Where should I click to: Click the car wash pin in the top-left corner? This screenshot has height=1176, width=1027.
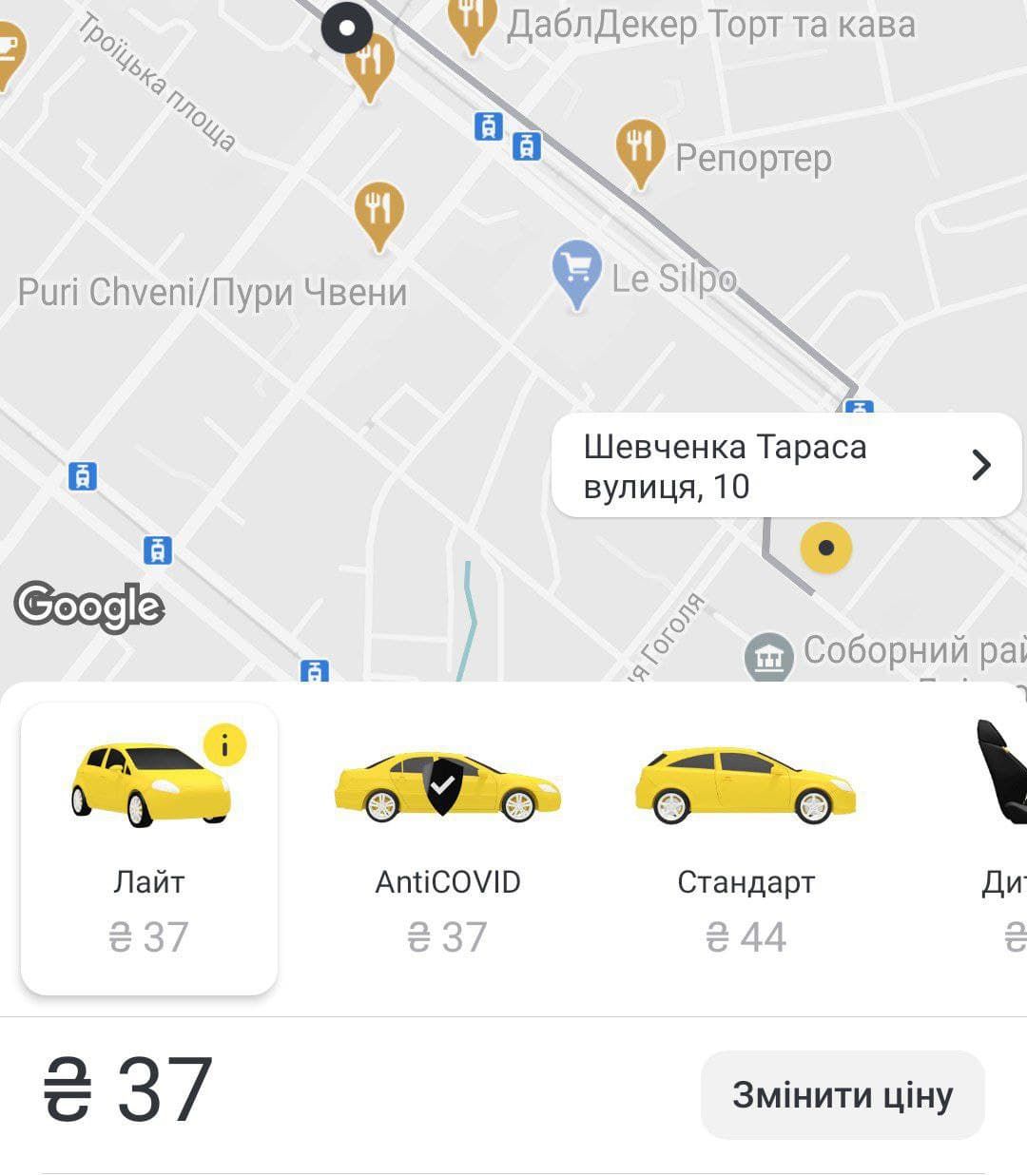(x=8, y=43)
